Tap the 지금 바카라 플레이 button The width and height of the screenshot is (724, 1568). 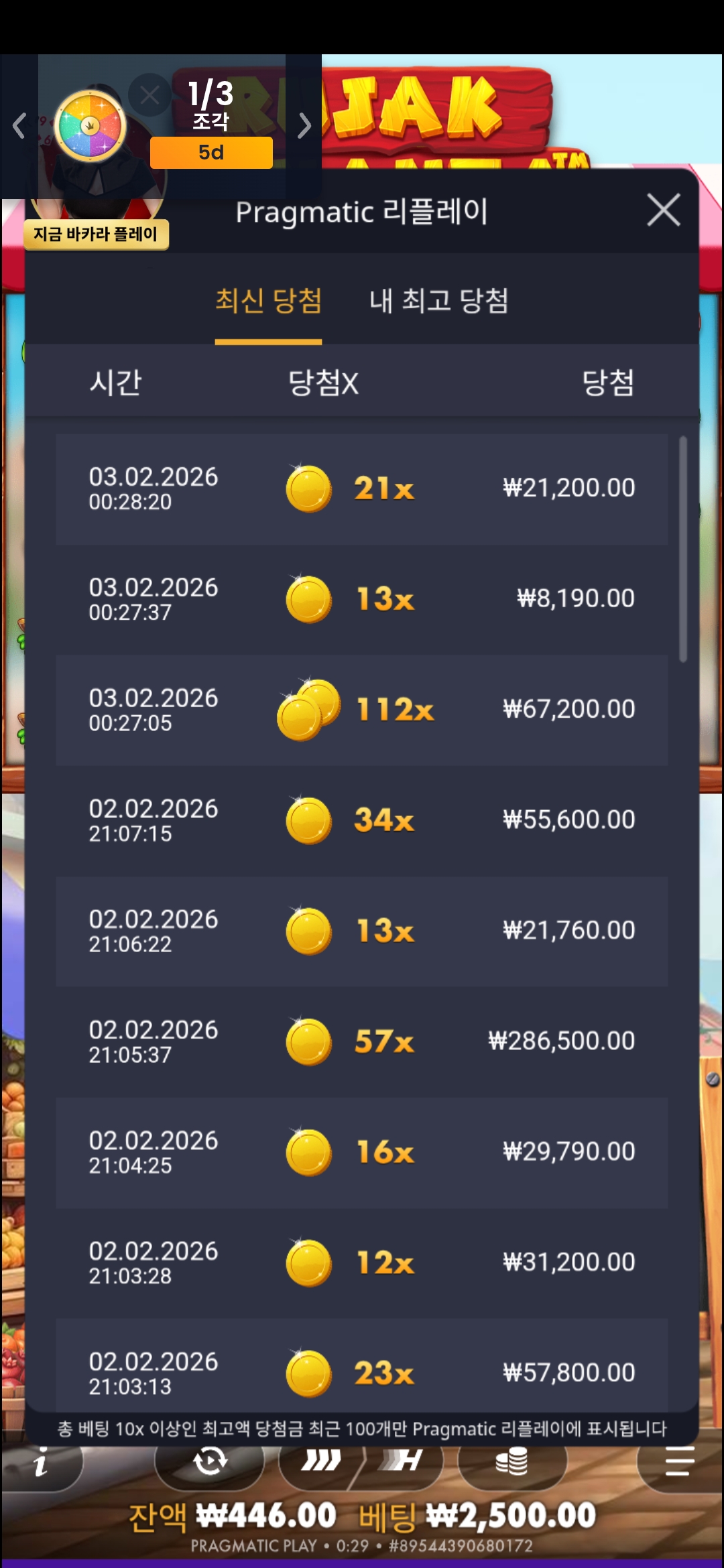coord(96,235)
